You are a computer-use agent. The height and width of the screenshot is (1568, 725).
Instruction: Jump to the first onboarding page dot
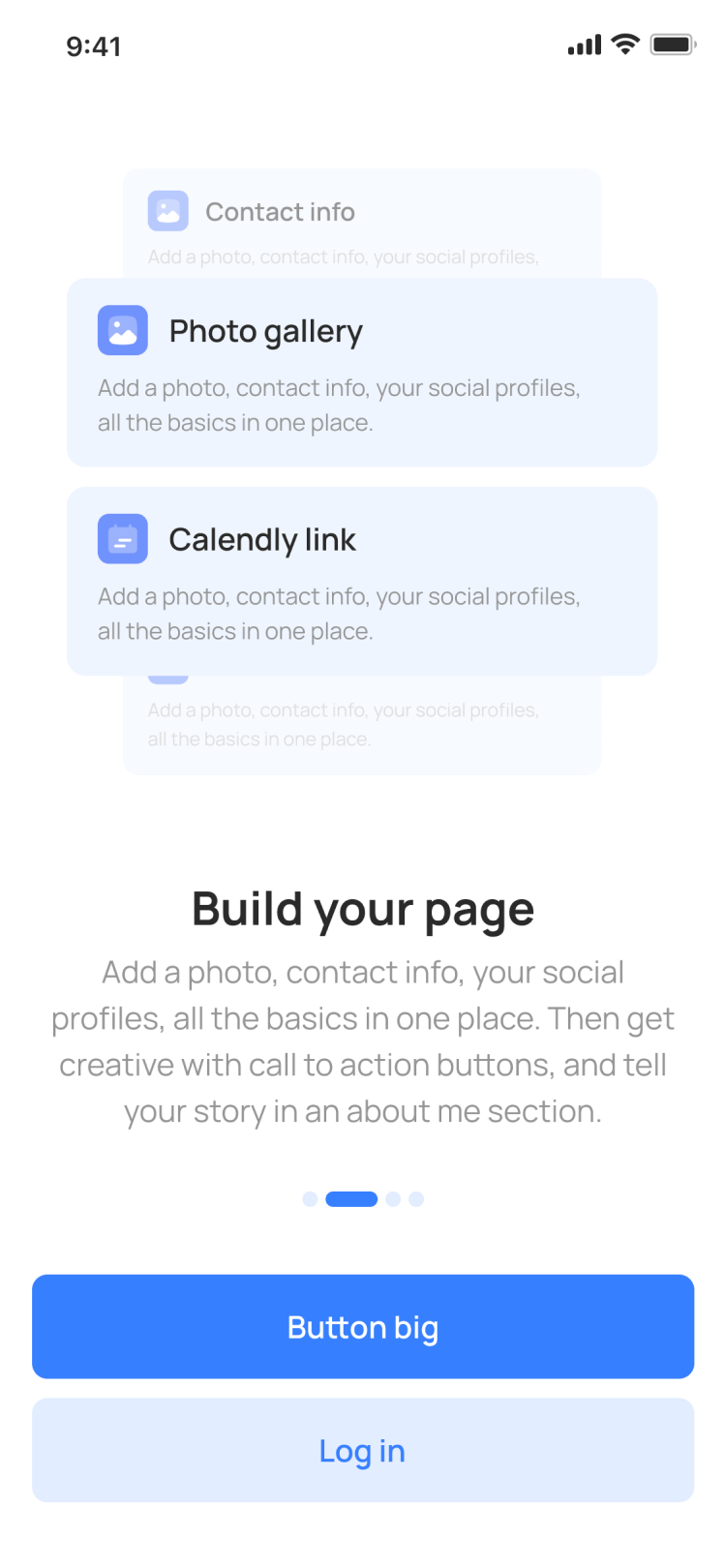coord(310,1199)
